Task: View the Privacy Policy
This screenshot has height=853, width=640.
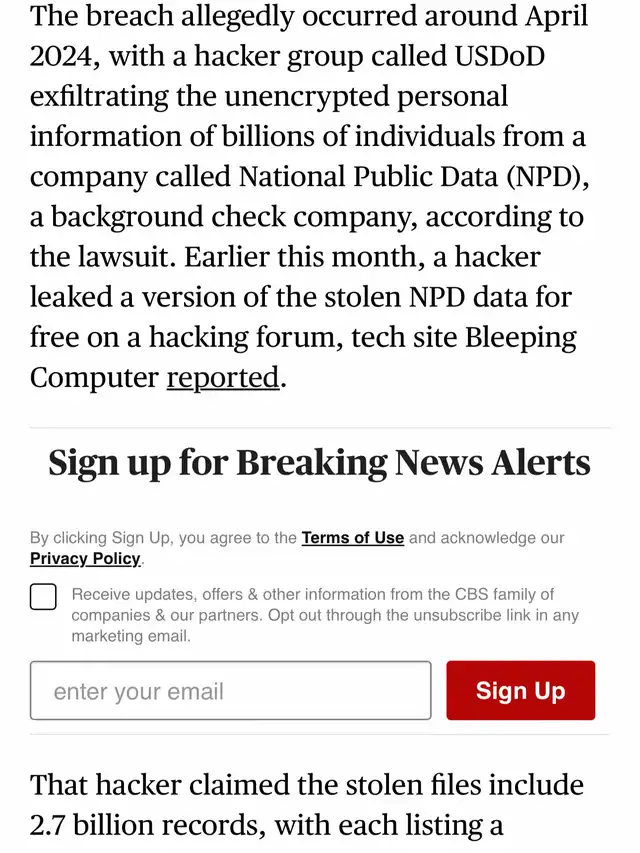Action: [x=85, y=559]
